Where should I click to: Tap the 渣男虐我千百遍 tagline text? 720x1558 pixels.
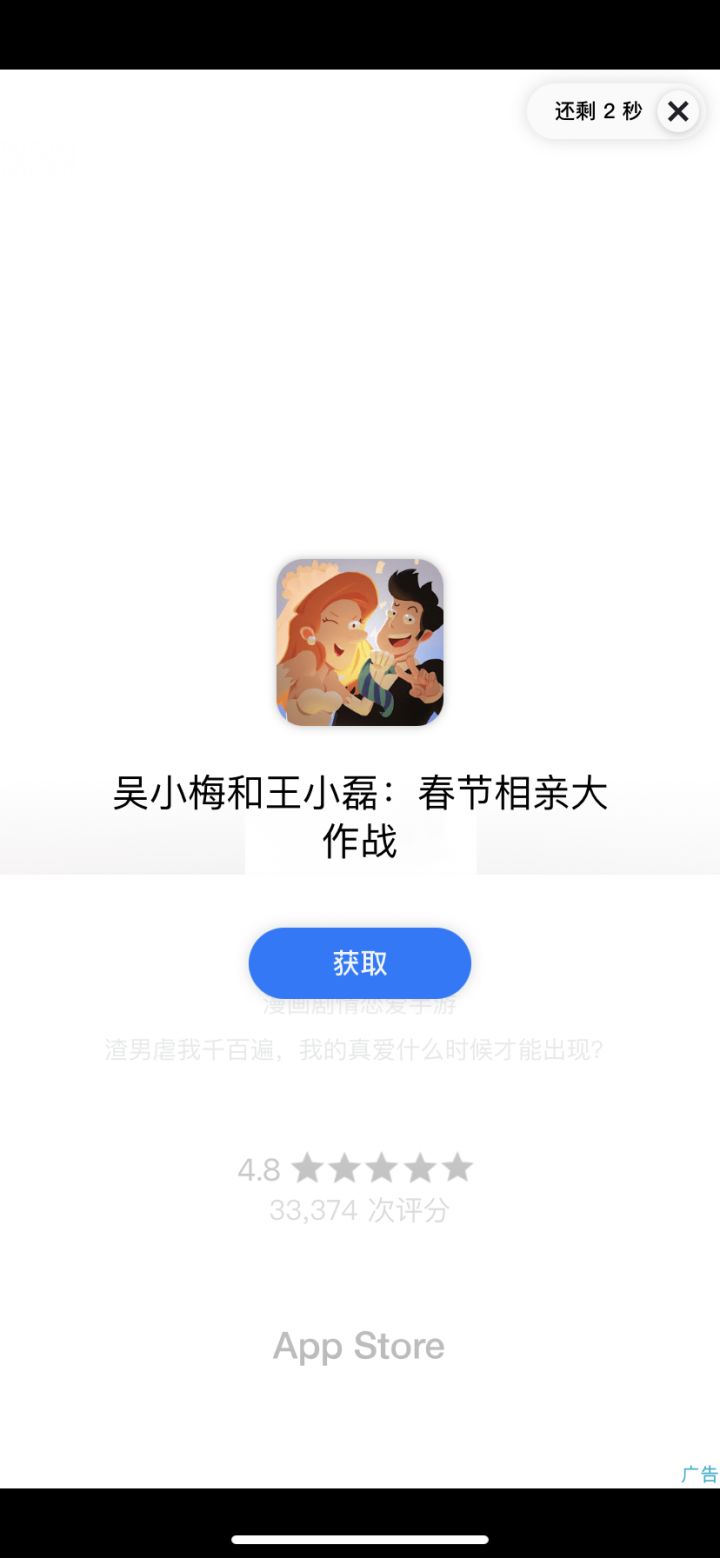point(358,1052)
